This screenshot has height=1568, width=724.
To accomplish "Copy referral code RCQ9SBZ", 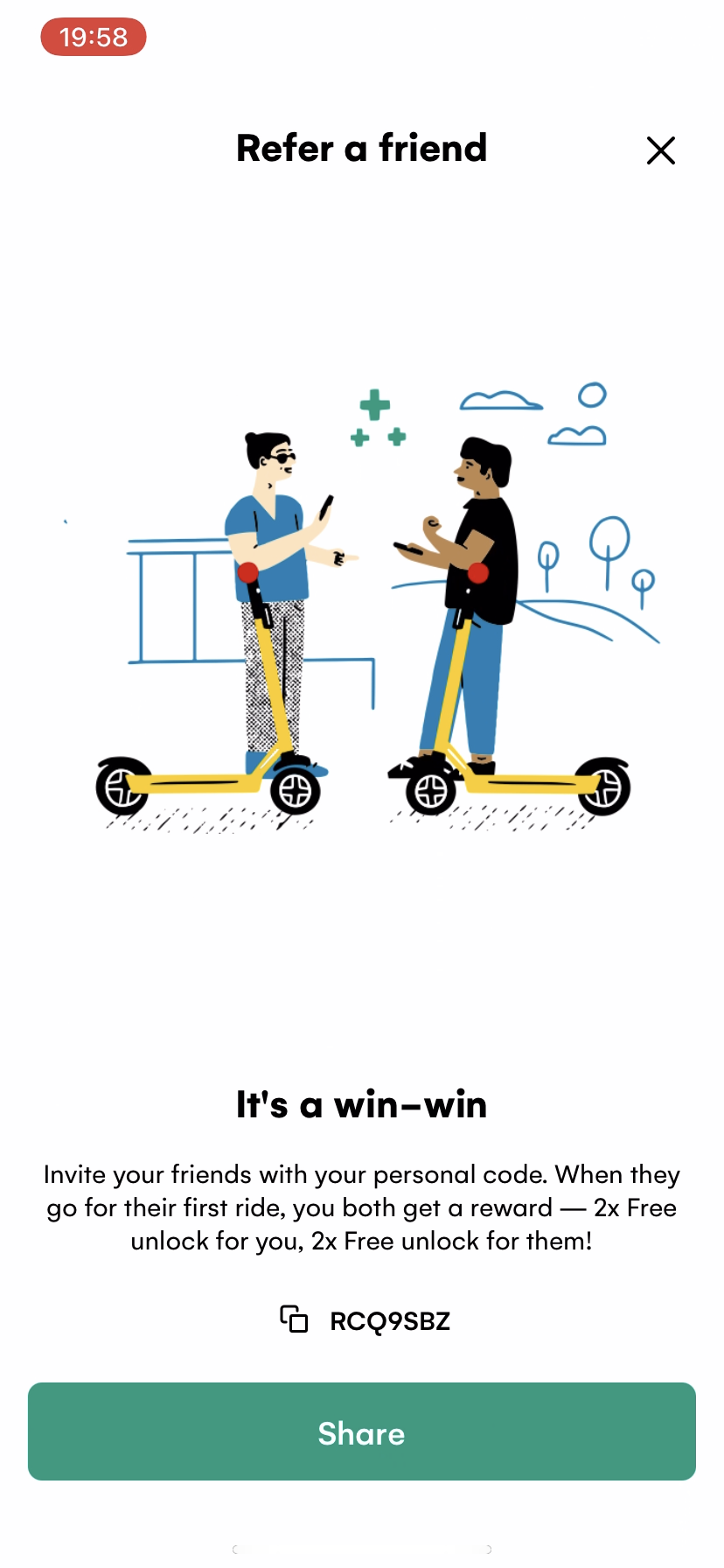I will click(x=295, y=1319).
